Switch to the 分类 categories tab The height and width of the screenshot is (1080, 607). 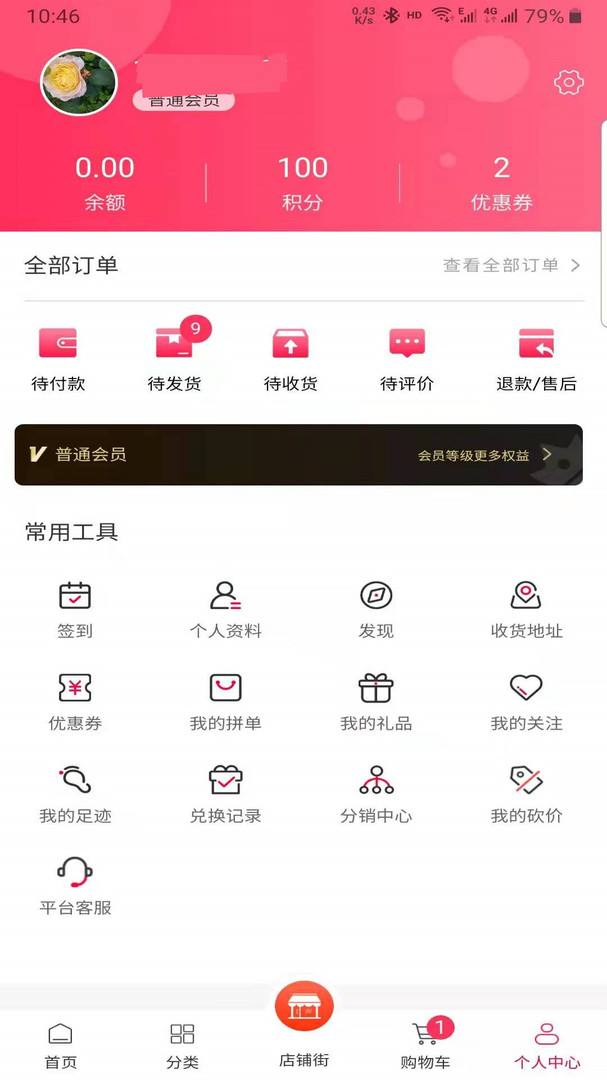pyautogui.click(x=182, y=1045)
